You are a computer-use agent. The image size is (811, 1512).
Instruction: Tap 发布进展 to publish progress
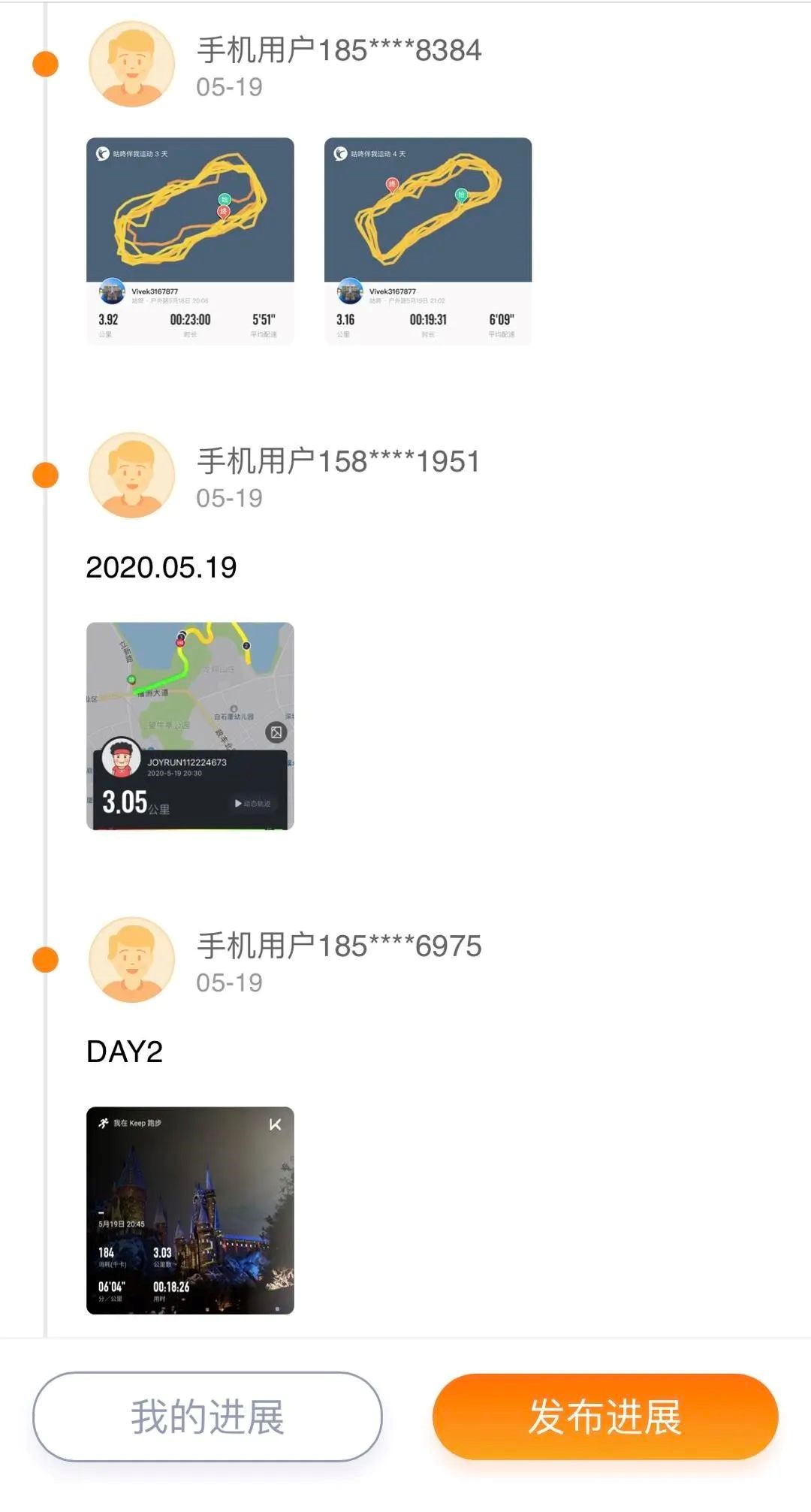[605, 1417]
